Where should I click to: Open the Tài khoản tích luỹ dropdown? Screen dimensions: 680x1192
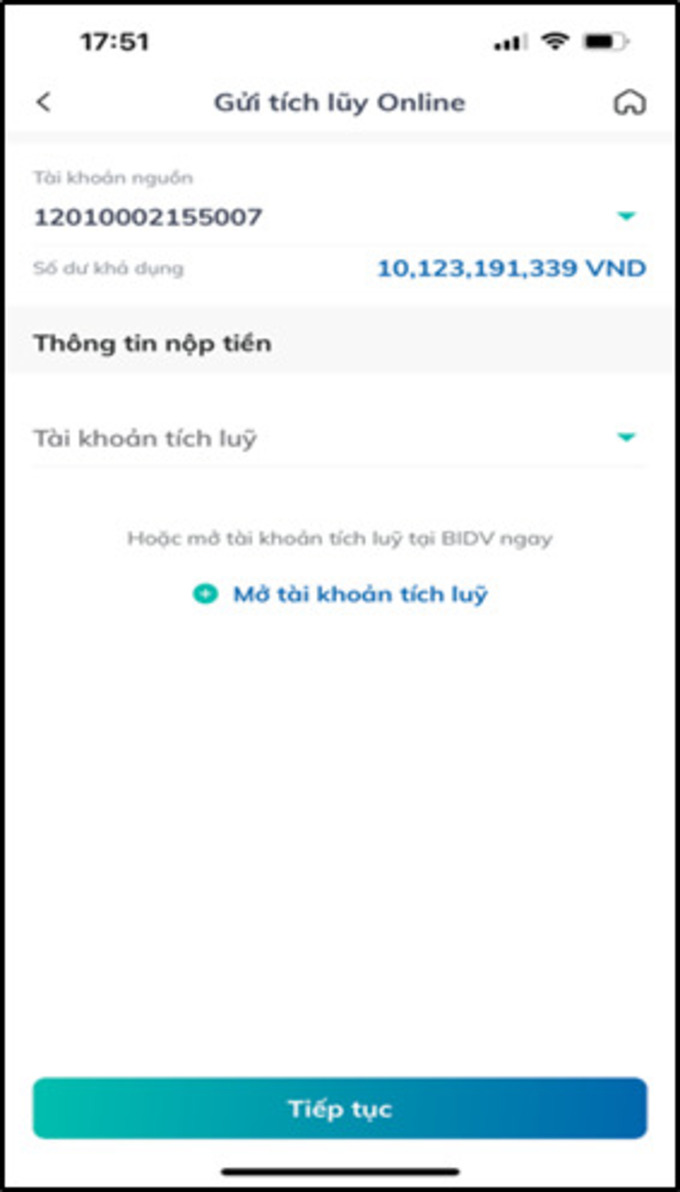(x=339, y=438)
